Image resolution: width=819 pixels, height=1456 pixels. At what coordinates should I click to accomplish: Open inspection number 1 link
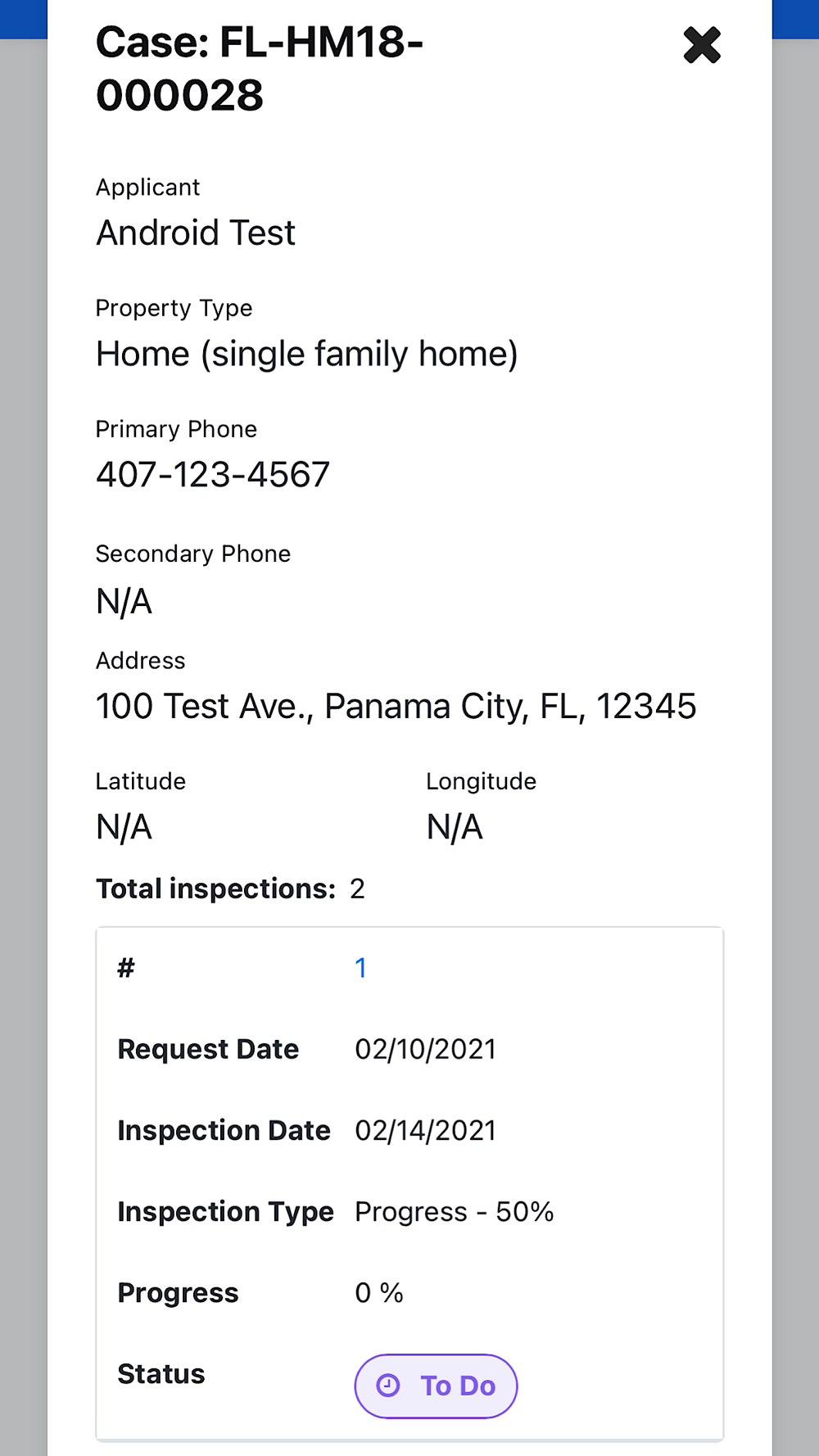[360, 968]
